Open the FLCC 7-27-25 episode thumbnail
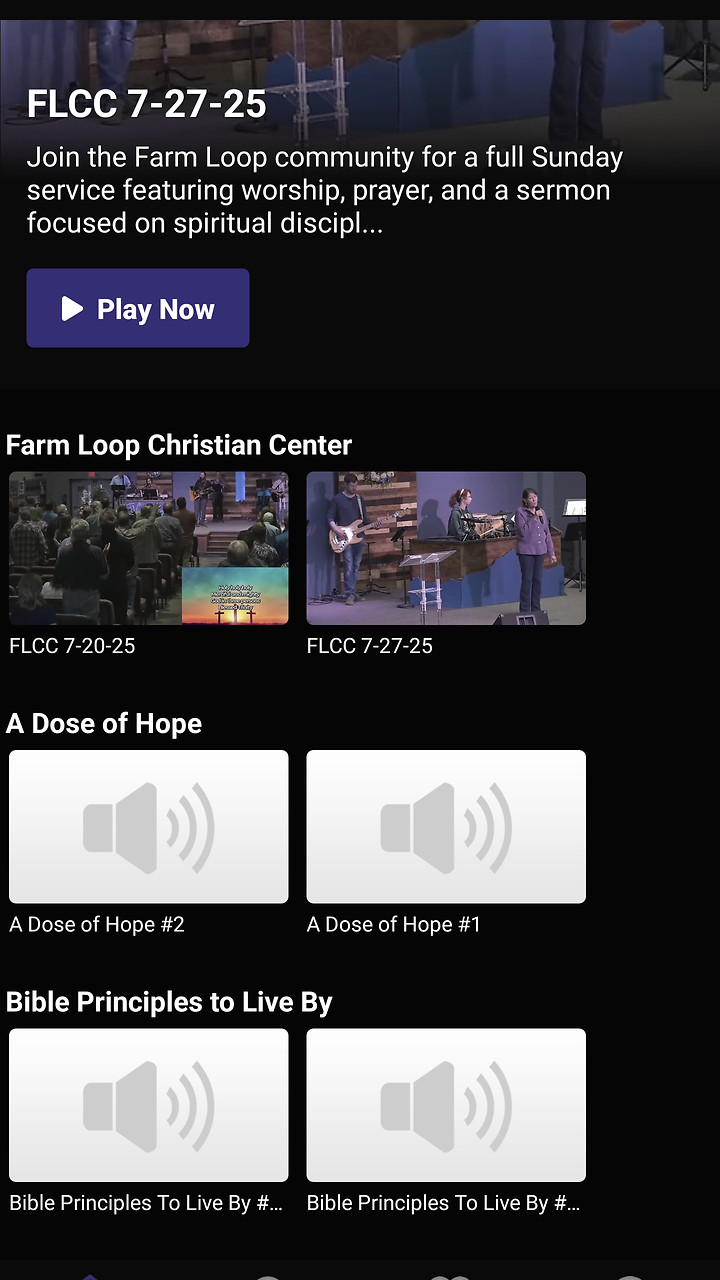Image resolution: width=720 pixels, height=1280 pixels. (x=446, y=548)
